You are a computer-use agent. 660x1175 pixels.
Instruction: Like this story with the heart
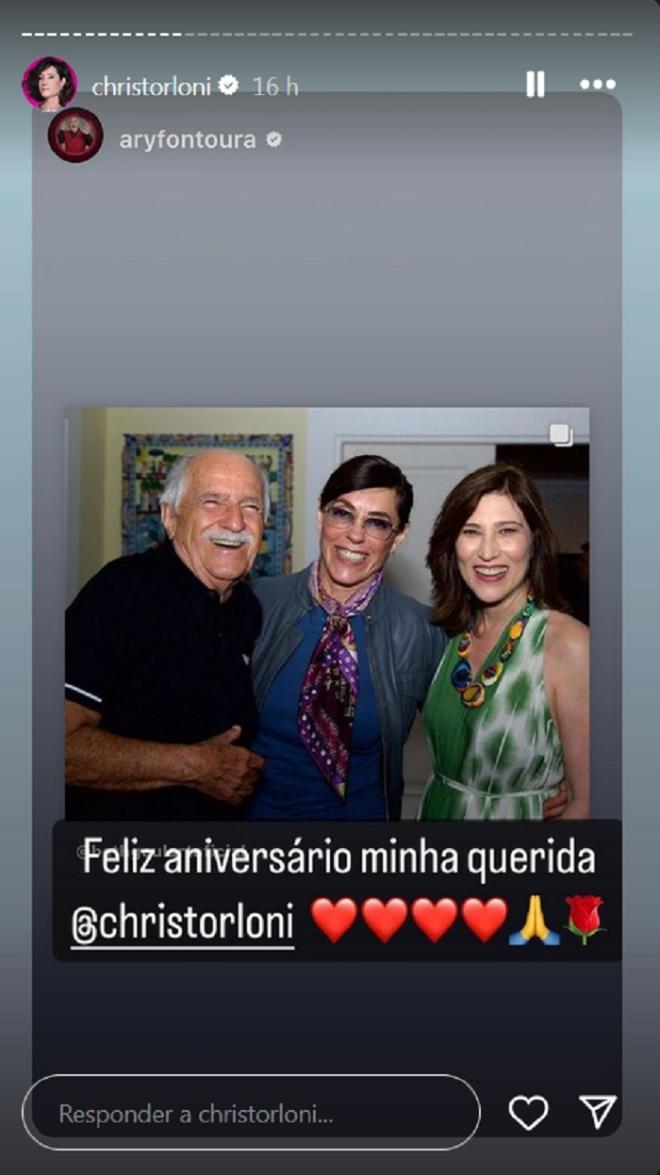(528, 1112)
